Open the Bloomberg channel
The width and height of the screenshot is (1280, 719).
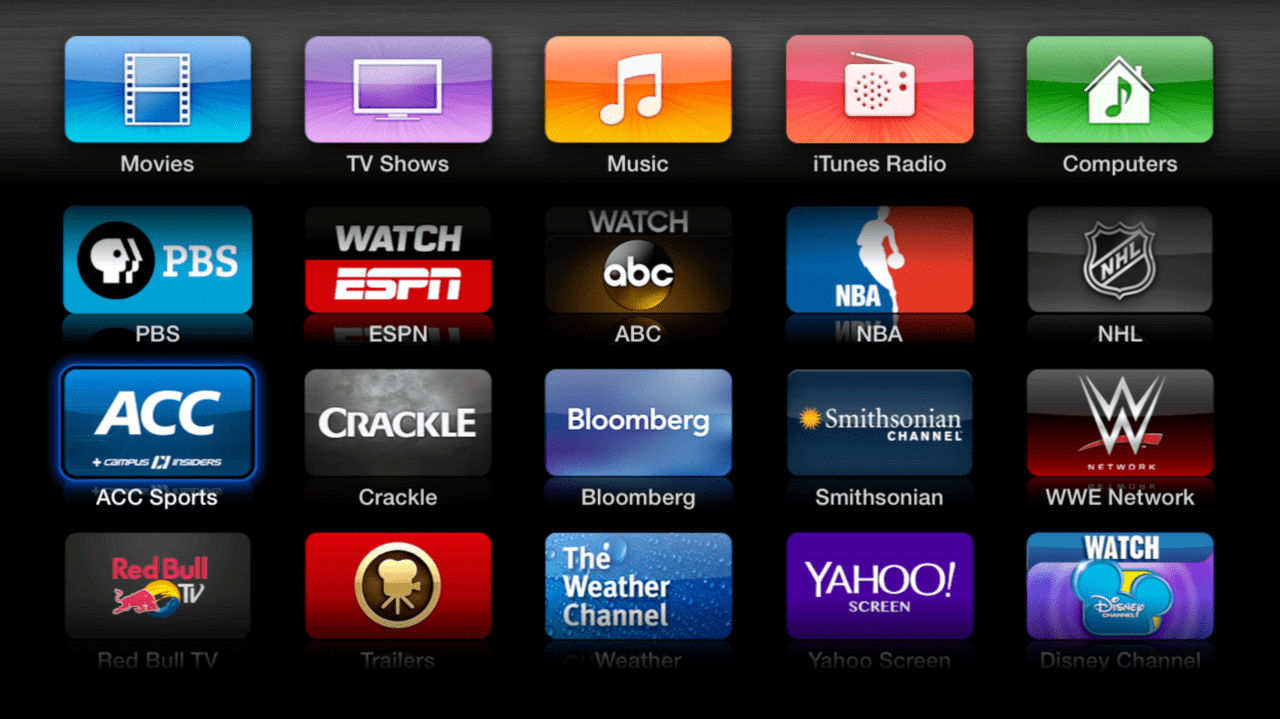click(638, 423)
